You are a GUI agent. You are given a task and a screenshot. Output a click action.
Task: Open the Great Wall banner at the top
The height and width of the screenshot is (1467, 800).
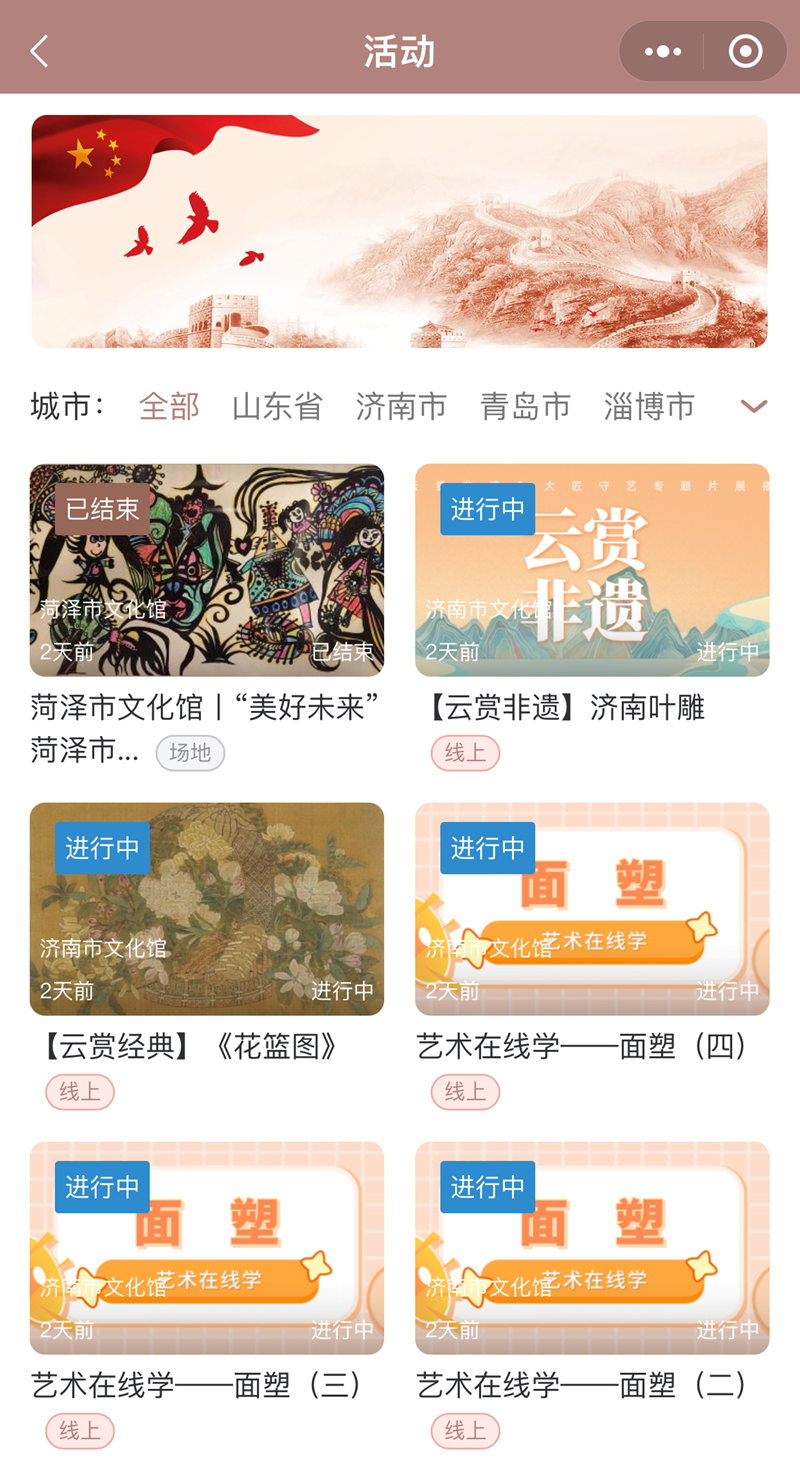click(400, 231)
